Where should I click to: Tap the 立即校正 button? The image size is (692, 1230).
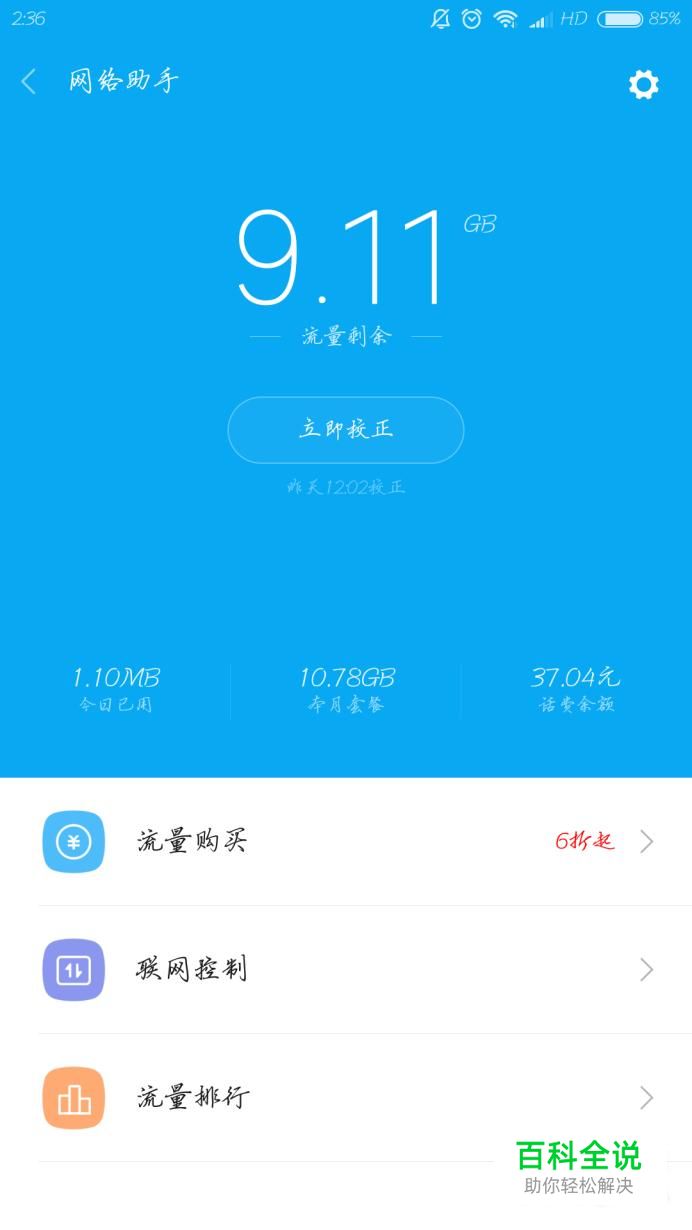(x=346, y=430)
